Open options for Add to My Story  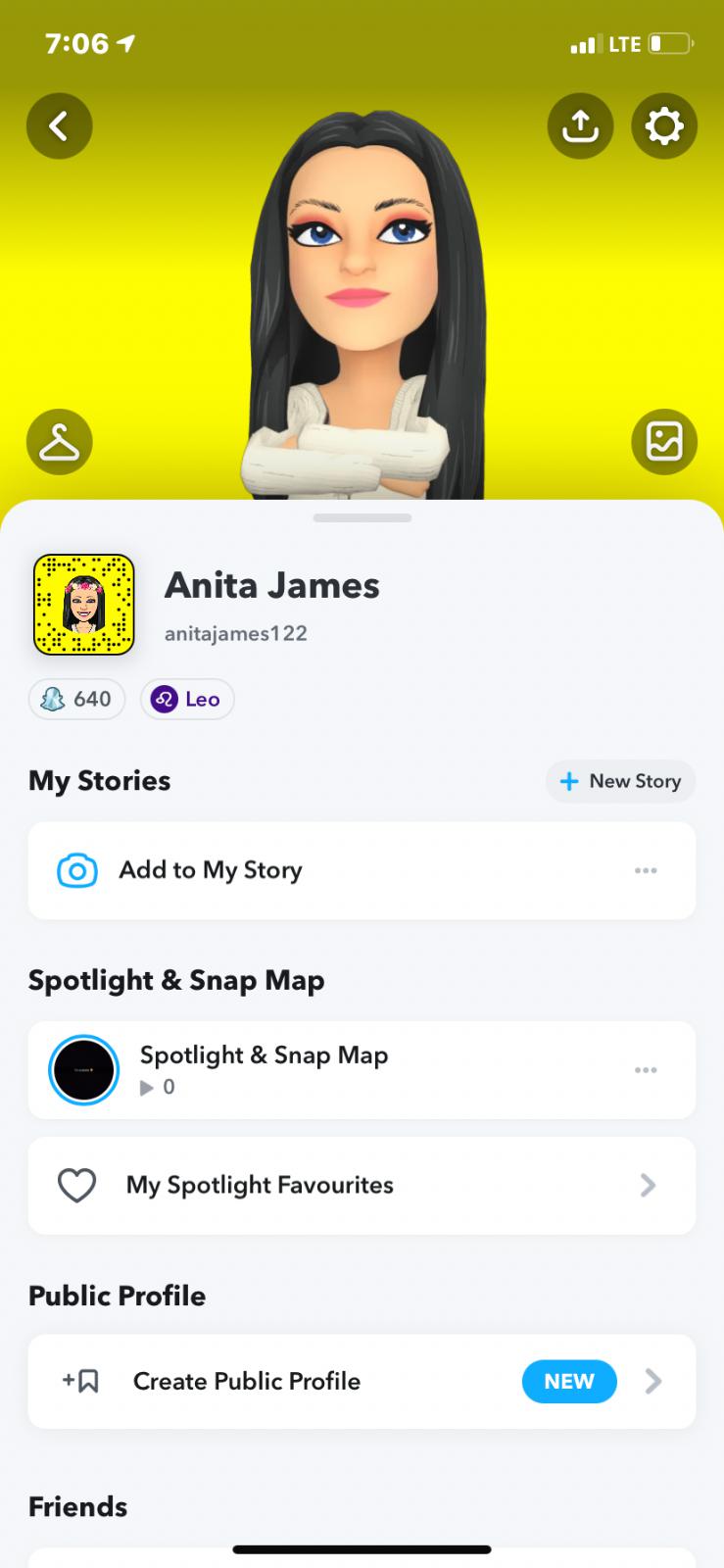[646, 870]
